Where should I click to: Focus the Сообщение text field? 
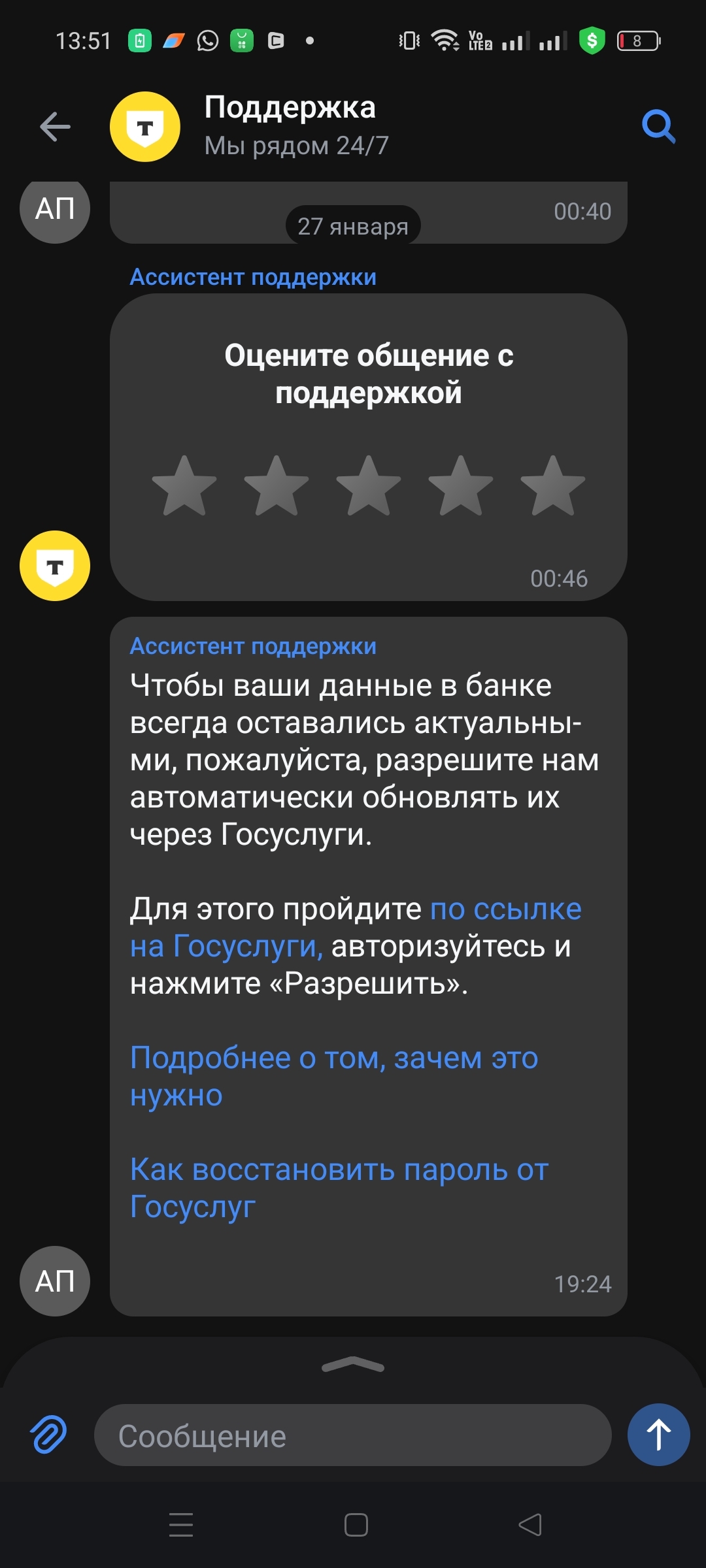(x=353, y=1435)
